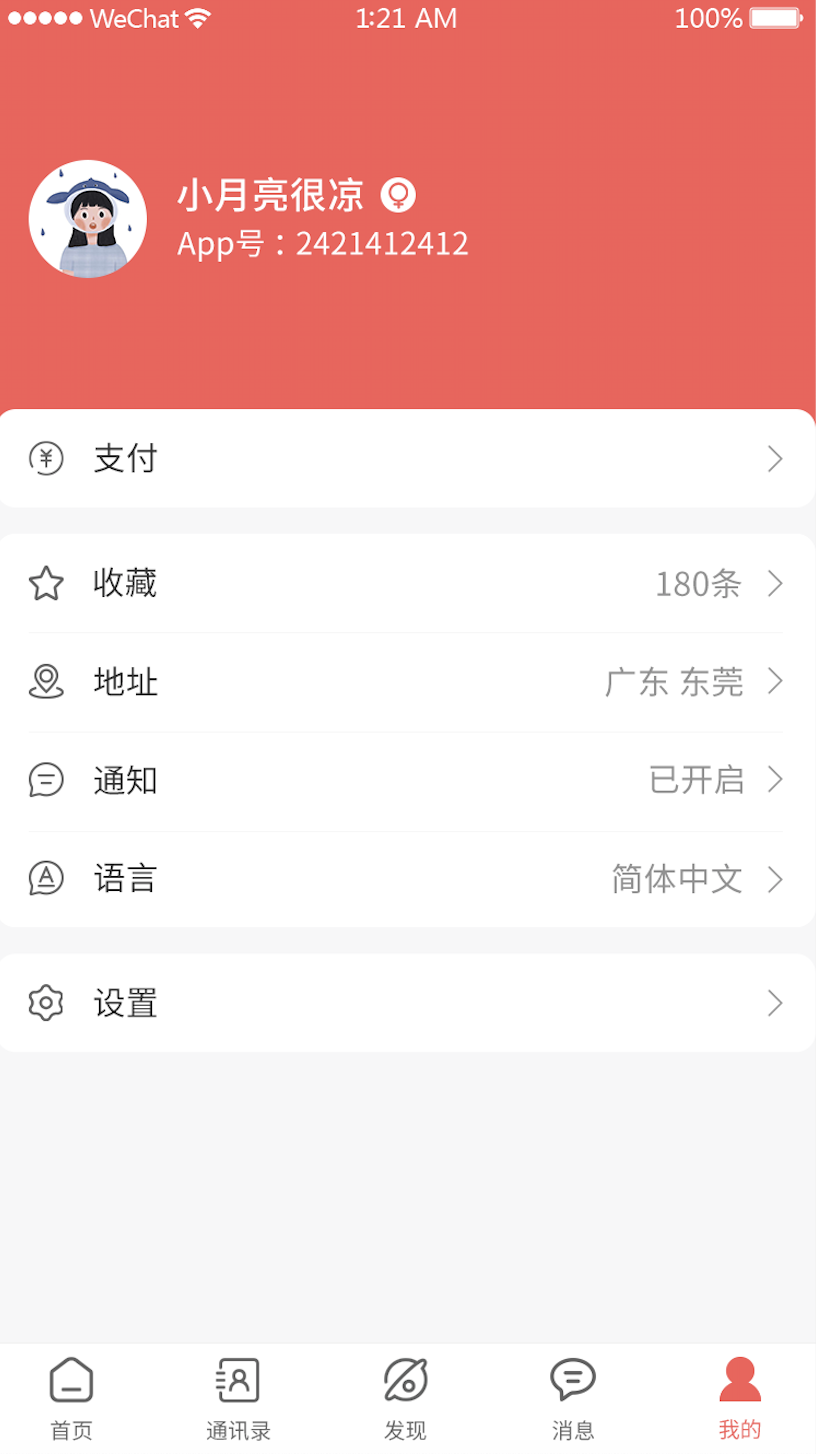Open the 地址 address row
This screenshot has width=816, height=1454.
[408, 682]
